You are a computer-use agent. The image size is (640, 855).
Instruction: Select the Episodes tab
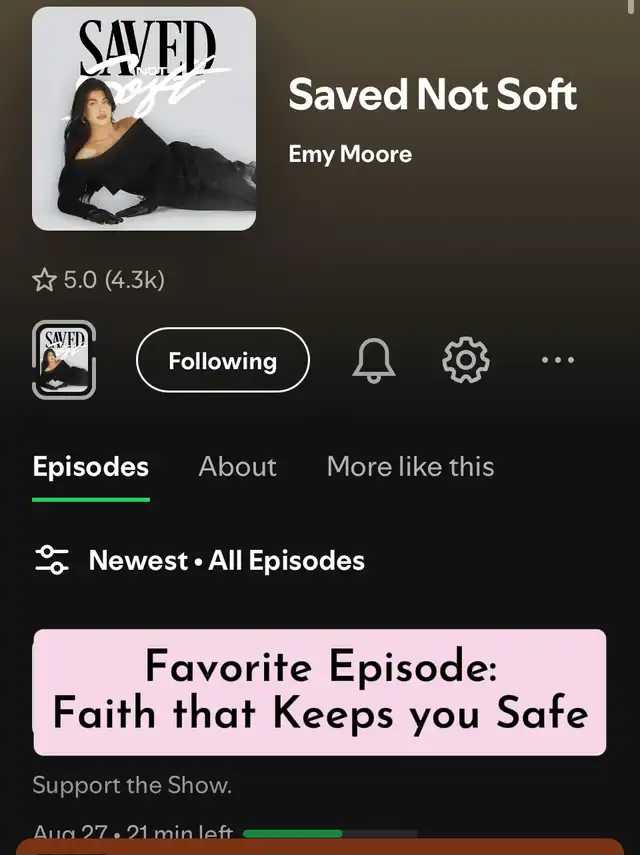(x=90, y=466)
